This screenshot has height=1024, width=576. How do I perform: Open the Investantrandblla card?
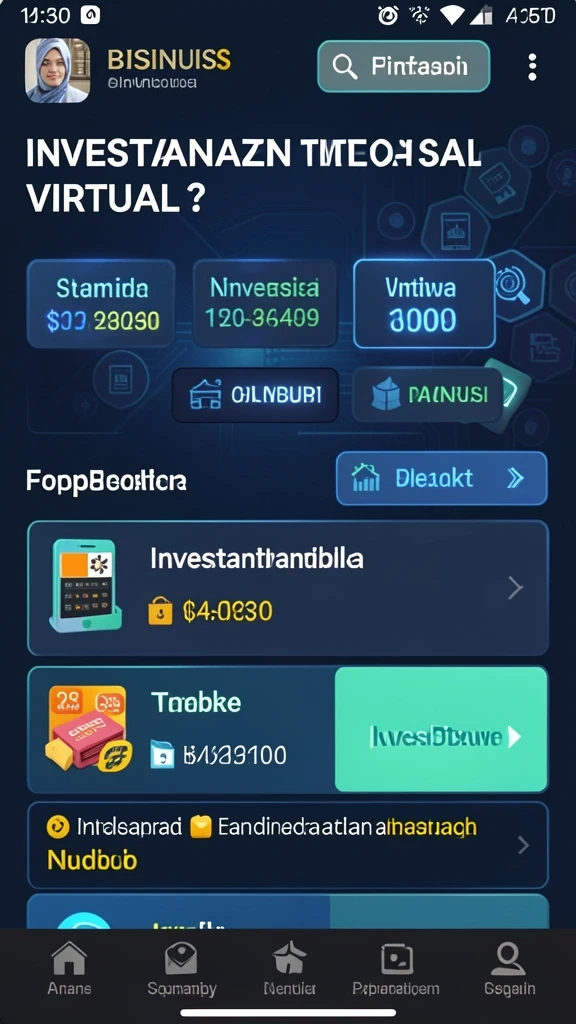[x=288, y=588]
